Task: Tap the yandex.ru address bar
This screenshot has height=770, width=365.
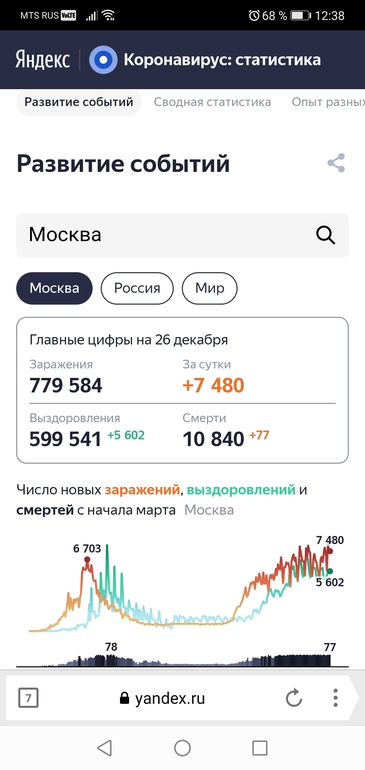Action: (x=163, y=698)
